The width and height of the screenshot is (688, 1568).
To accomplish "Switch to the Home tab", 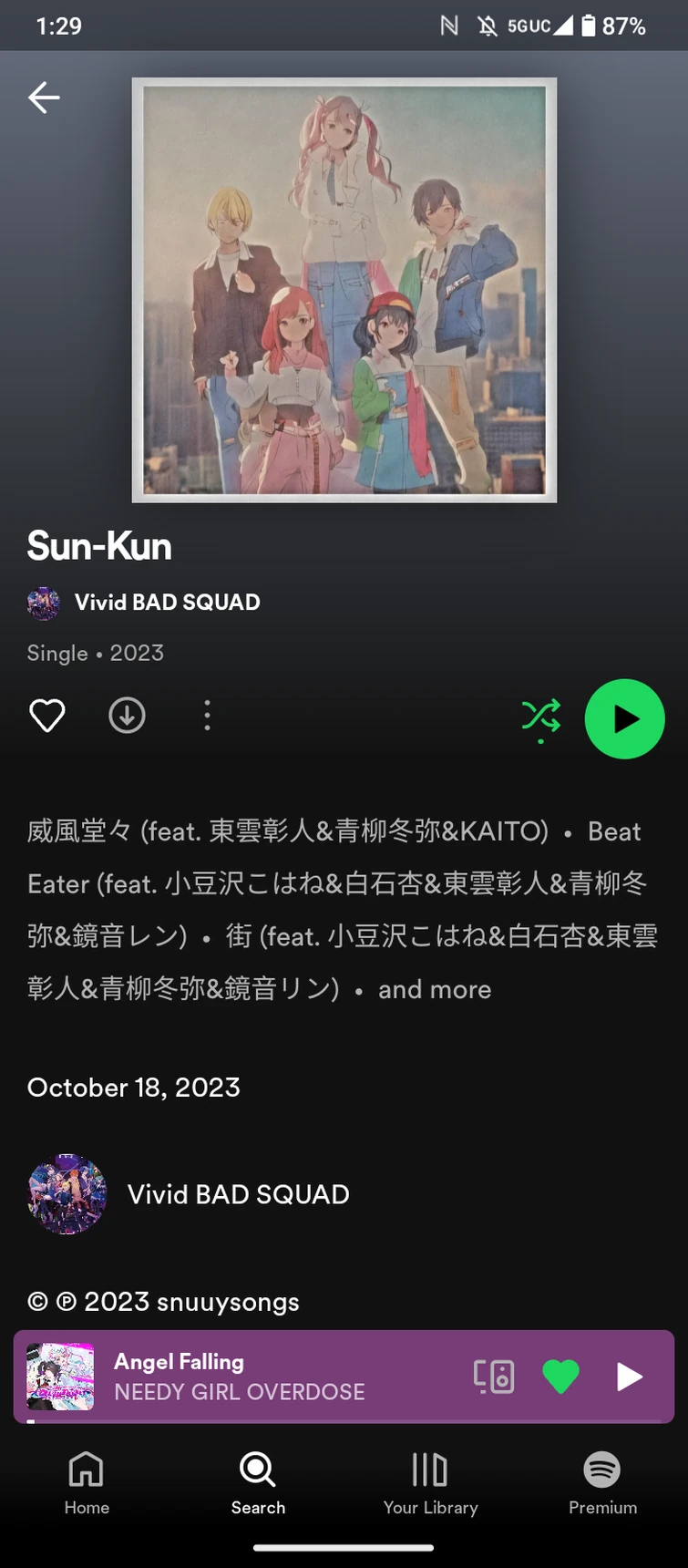I will [87, 1483].
